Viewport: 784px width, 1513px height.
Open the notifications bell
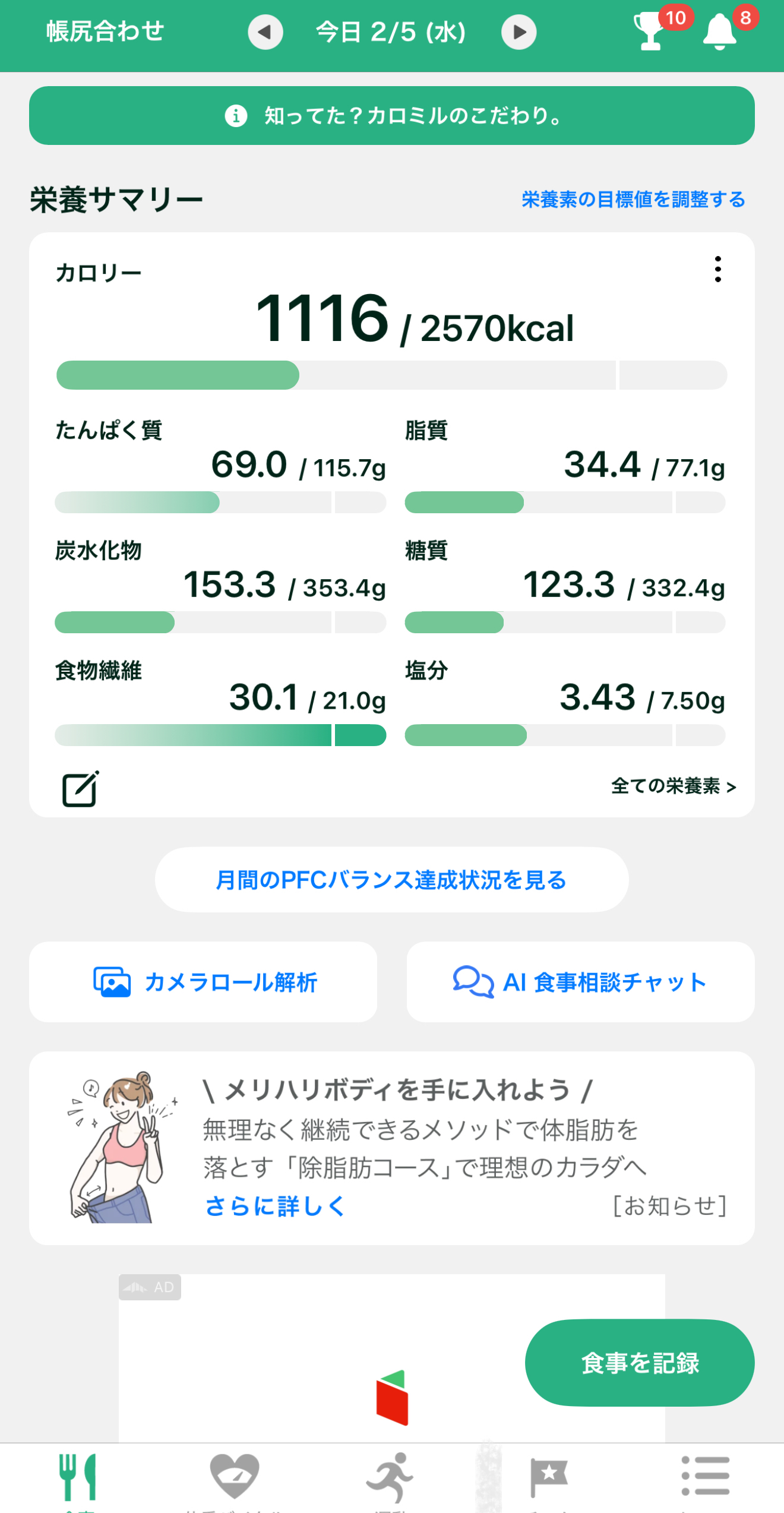[x=720, y=31]
